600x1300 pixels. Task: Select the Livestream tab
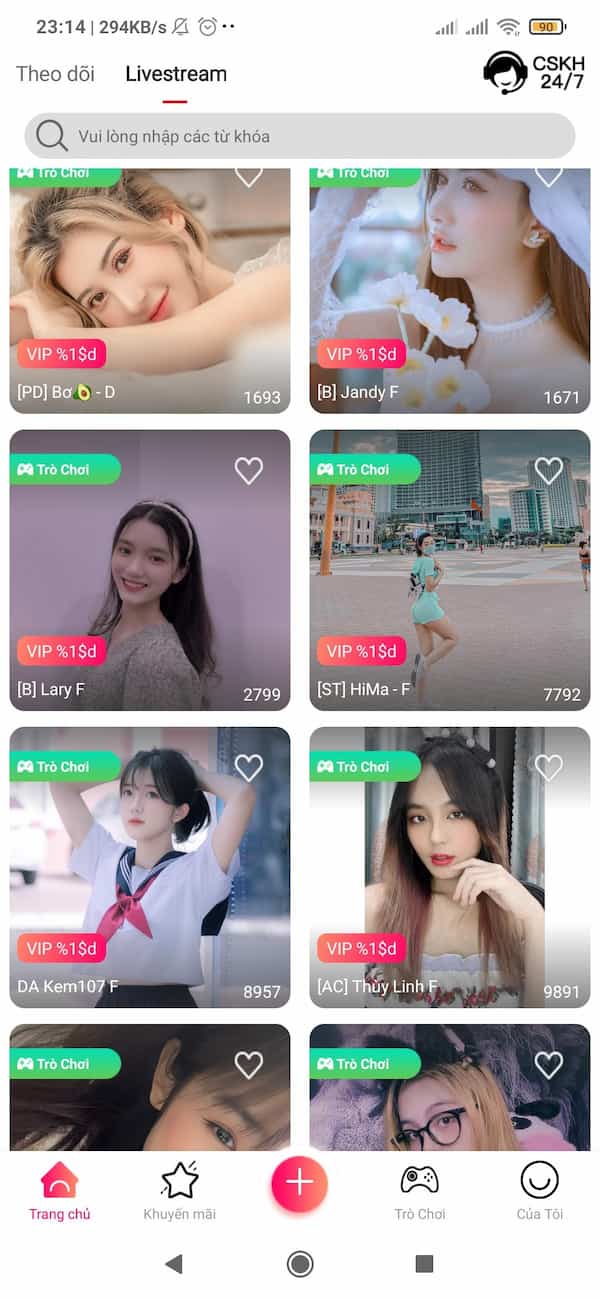tap(176, 74)
